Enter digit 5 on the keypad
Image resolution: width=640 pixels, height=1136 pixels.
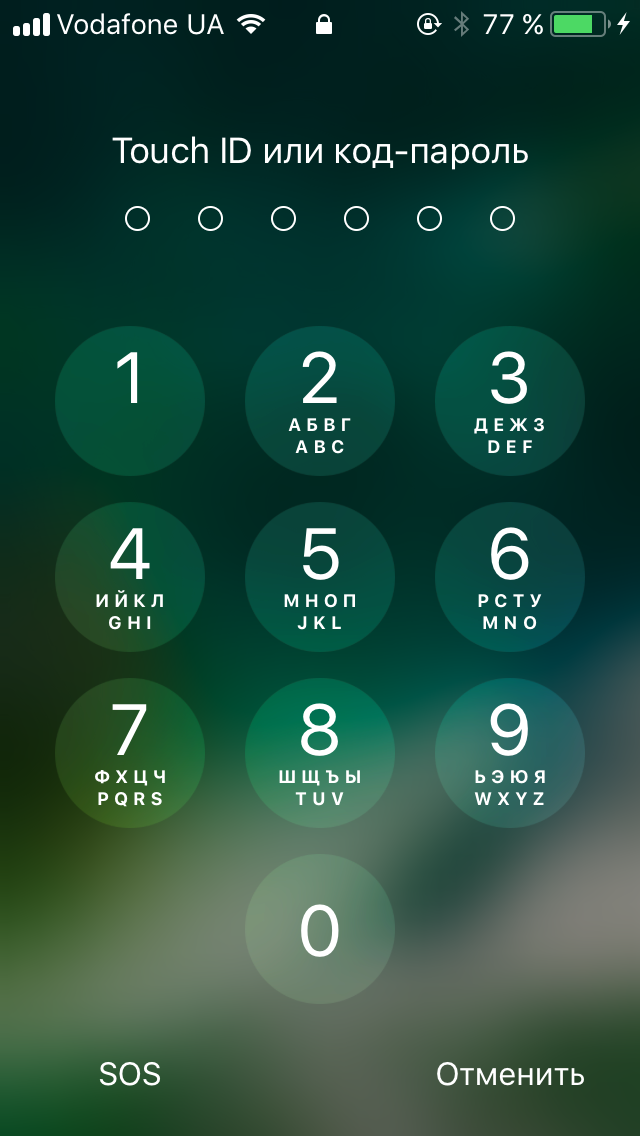[x=320, y=577]
